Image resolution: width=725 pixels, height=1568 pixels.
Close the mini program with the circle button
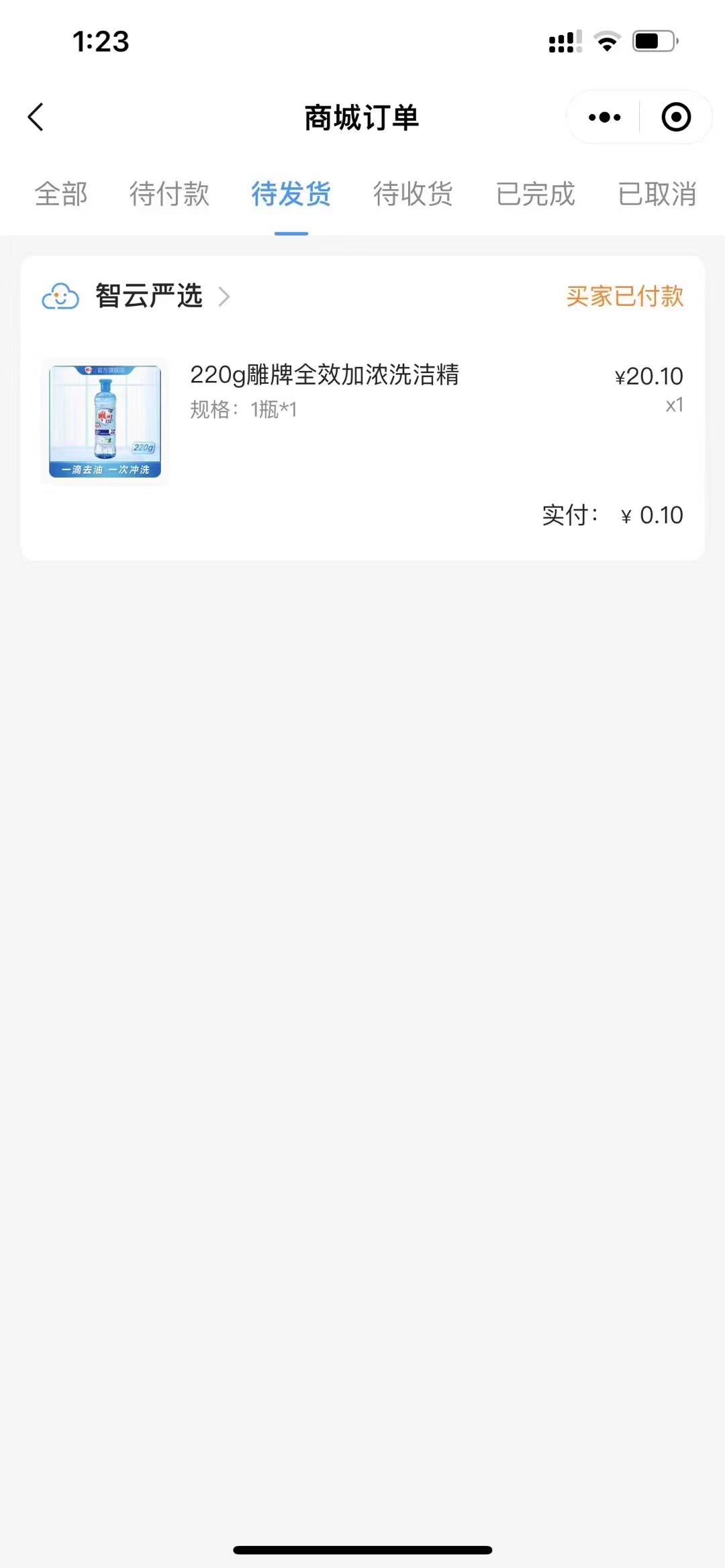tap(675, 117)
